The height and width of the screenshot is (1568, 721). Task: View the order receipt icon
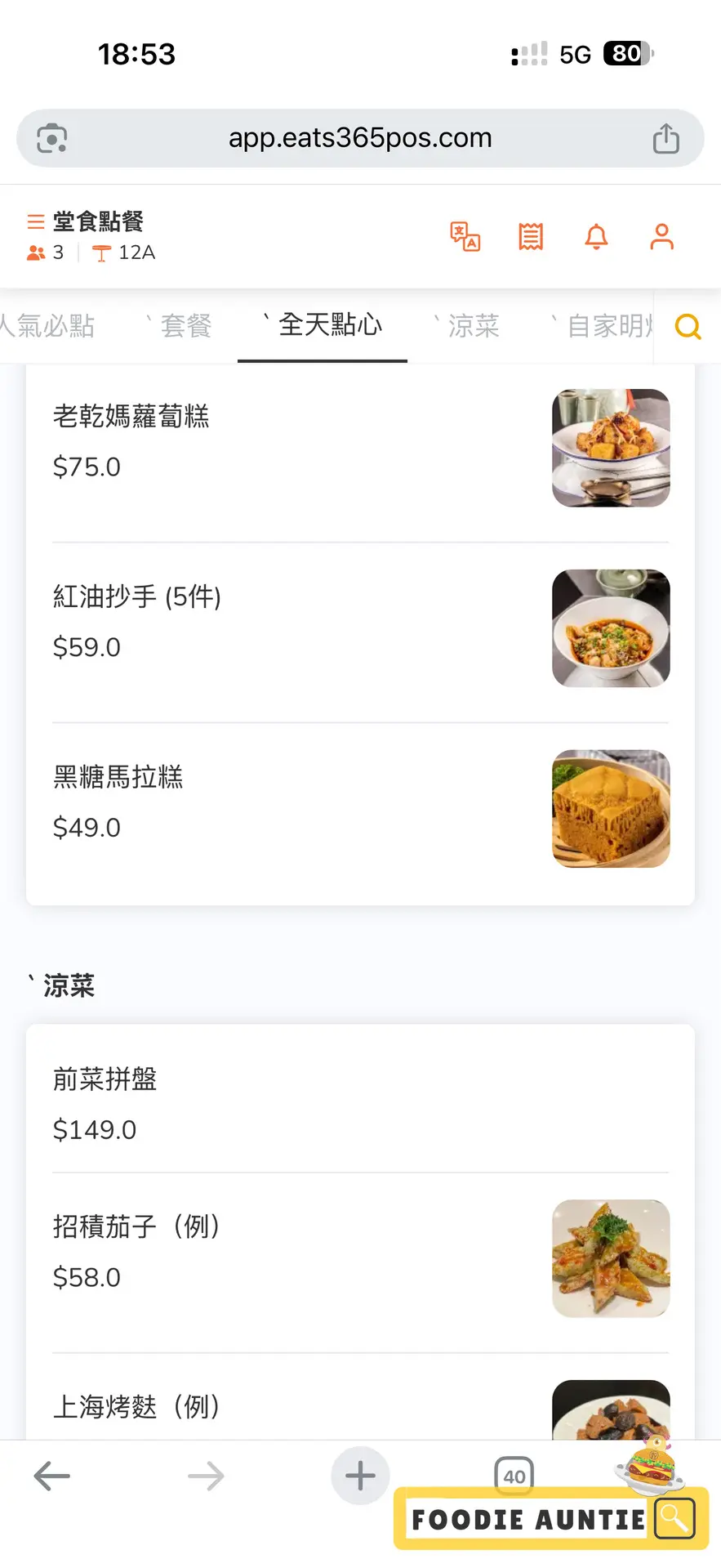(531, 237)
